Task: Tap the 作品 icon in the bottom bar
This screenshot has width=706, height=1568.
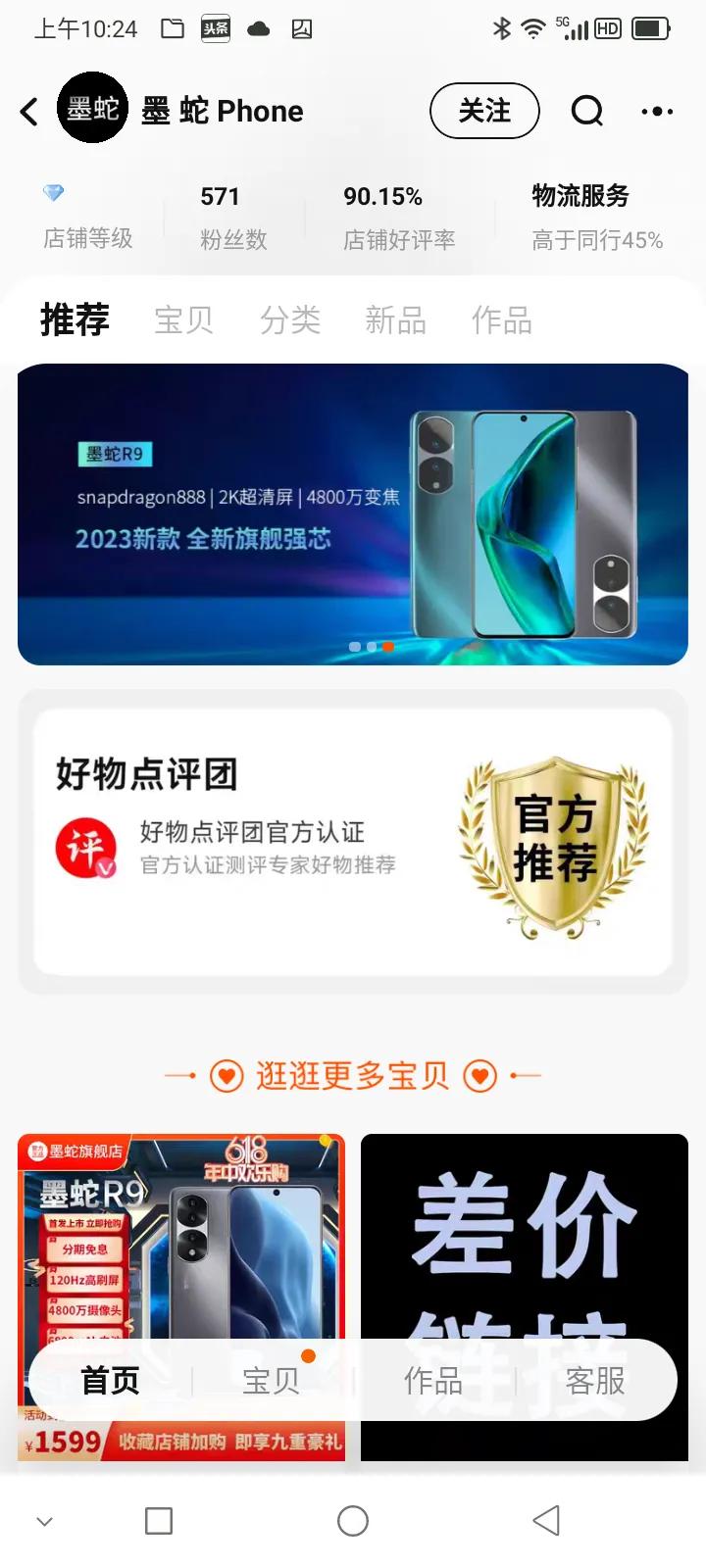Action: 431,1380
